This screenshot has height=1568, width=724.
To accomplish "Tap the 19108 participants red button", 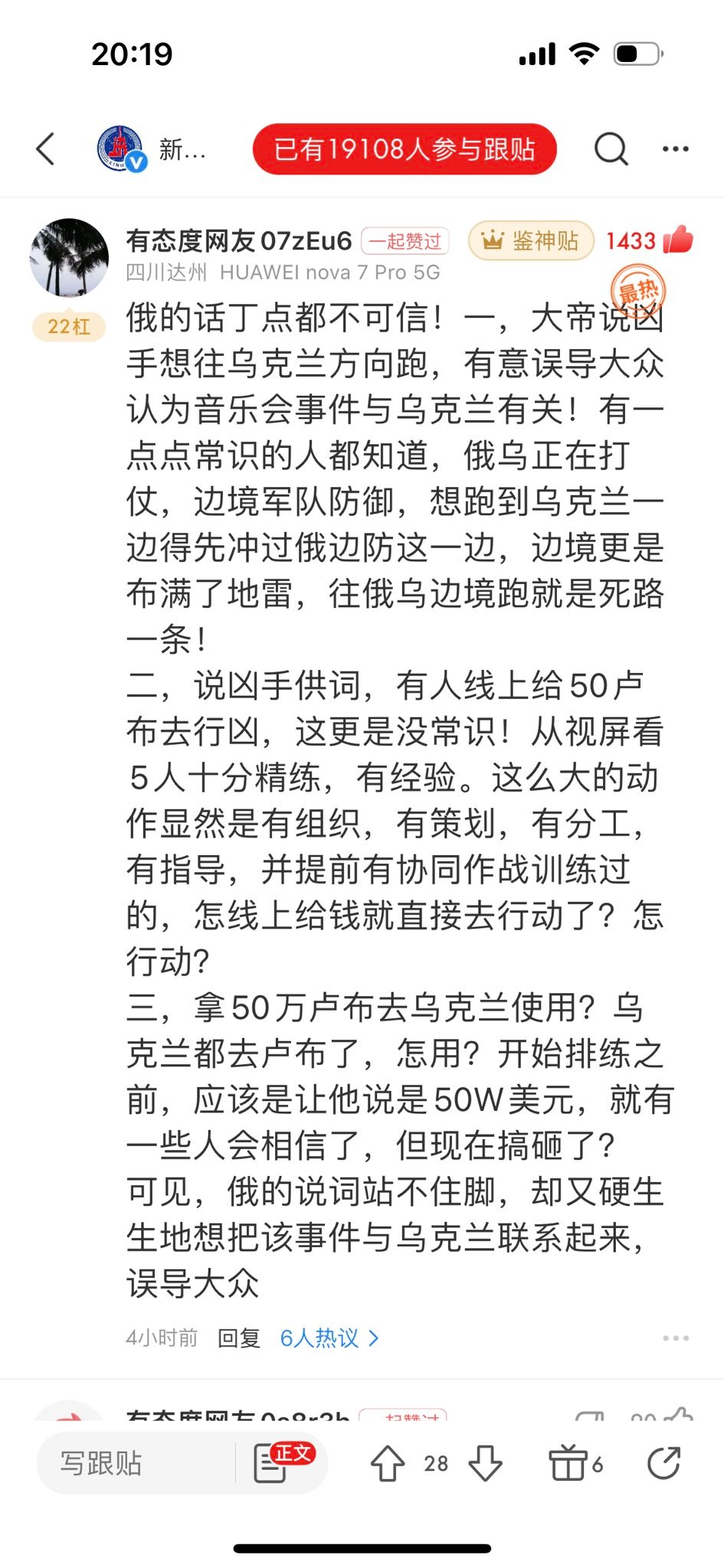I will click(405, 149).
